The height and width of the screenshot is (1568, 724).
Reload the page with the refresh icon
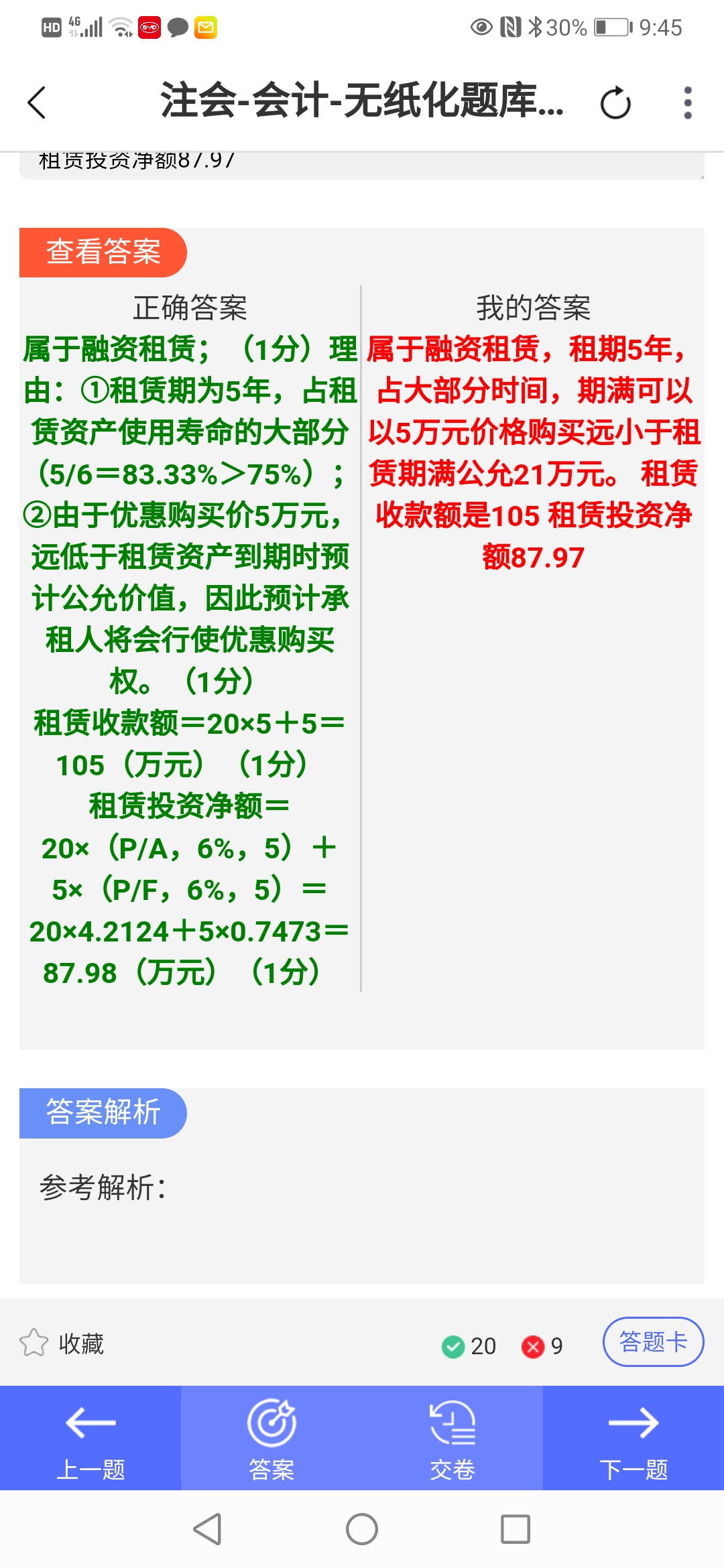(615, 103)
